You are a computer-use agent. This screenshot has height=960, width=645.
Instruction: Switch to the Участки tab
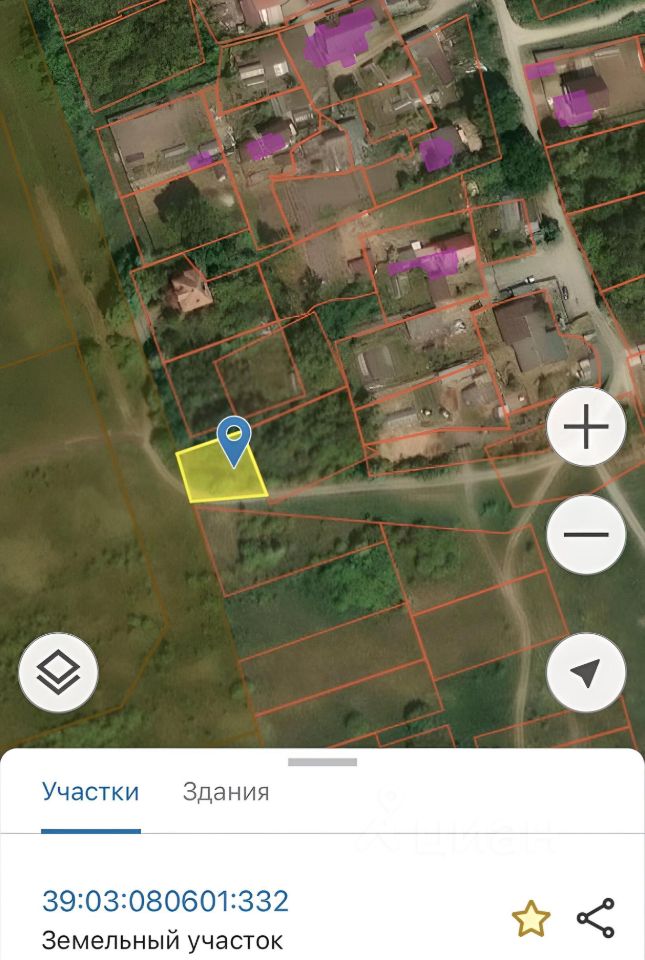tap(90, 793)
